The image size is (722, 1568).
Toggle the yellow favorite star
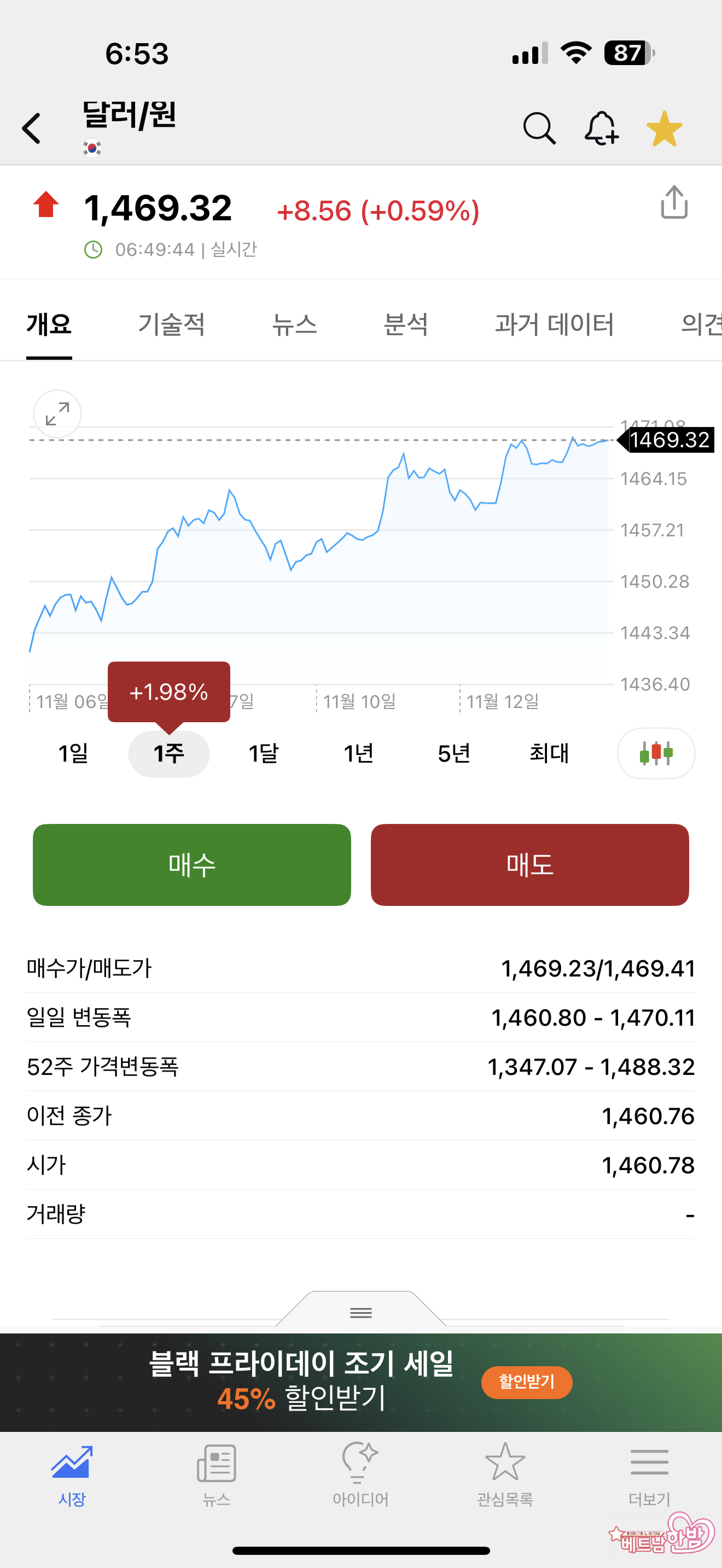664,128
